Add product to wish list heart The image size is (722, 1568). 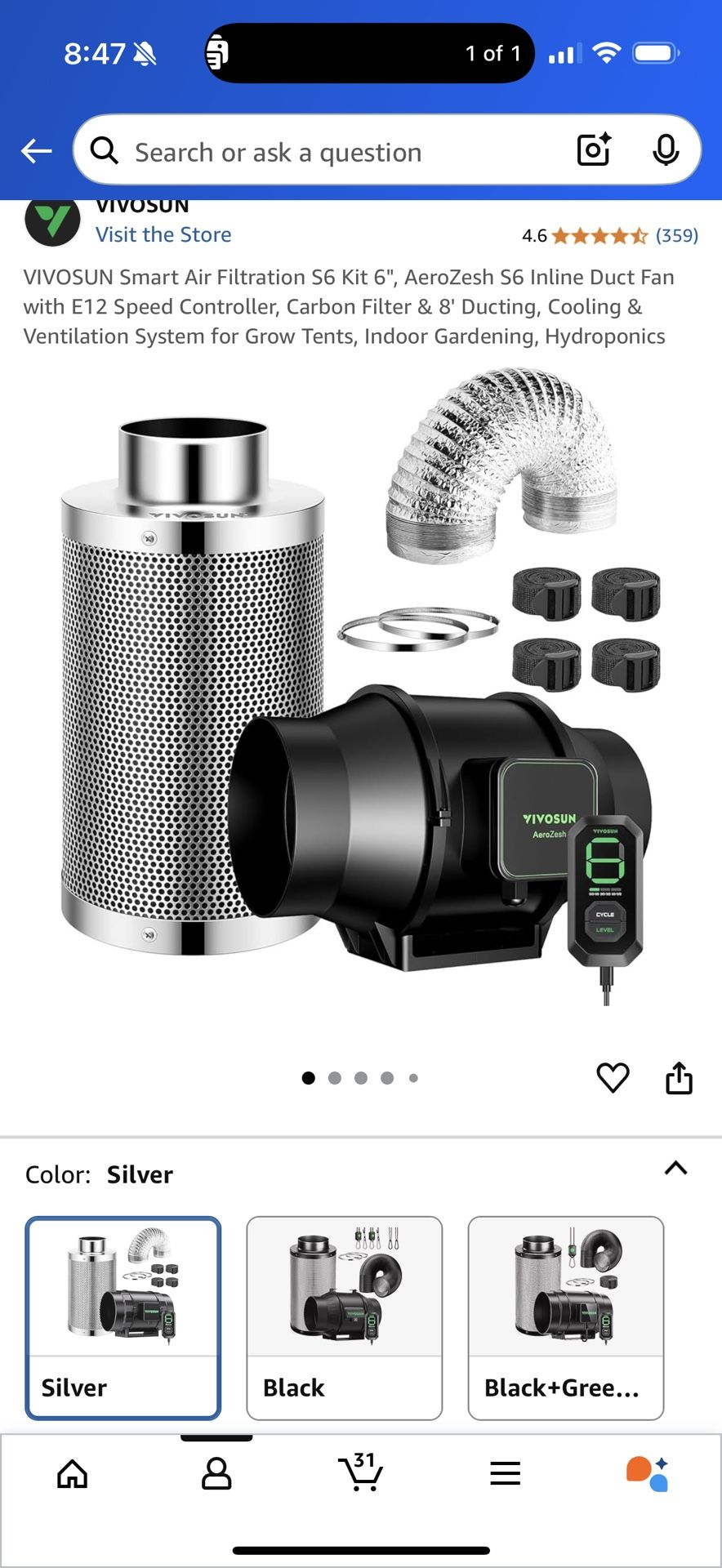(613, 1078)
